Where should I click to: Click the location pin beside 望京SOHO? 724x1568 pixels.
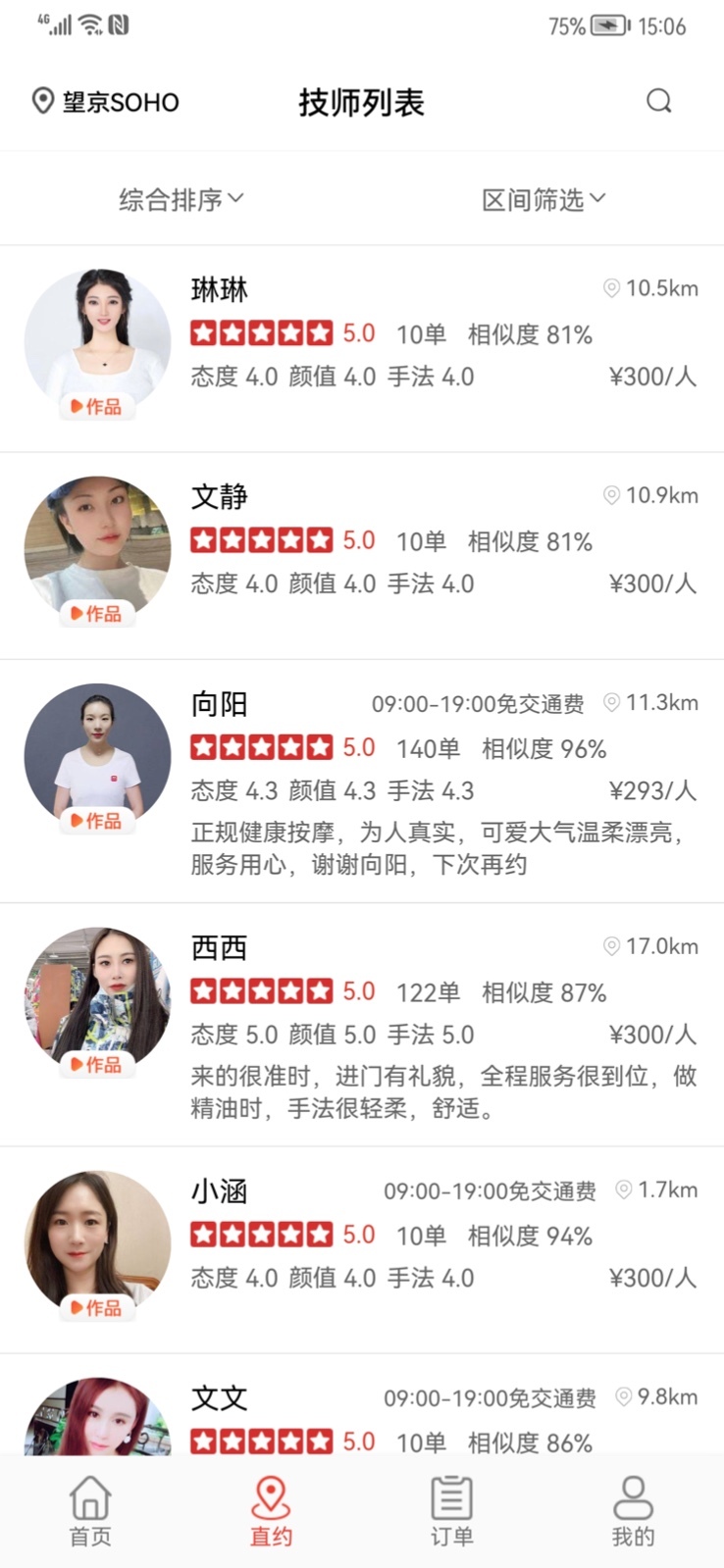pos(40,101)
